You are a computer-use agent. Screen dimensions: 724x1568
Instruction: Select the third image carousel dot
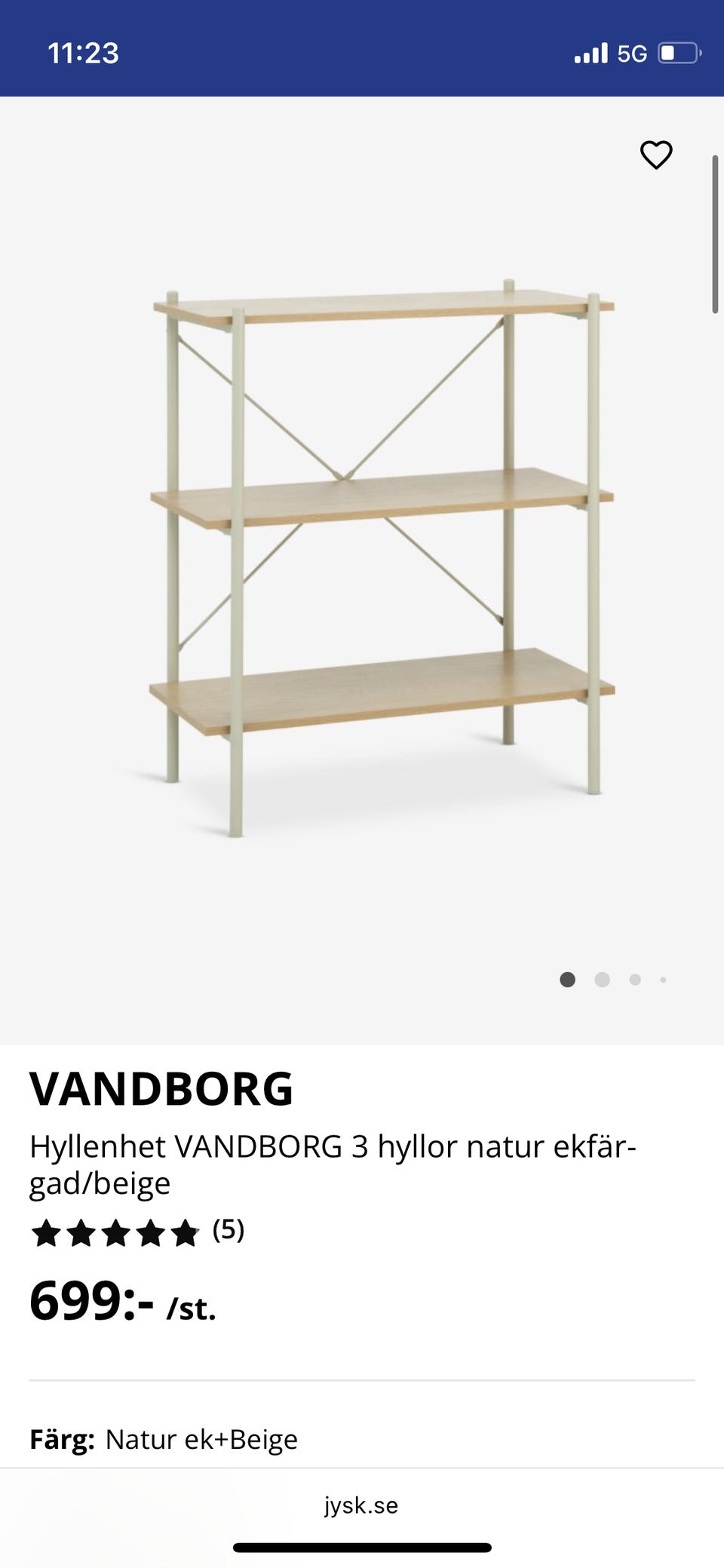634,979
